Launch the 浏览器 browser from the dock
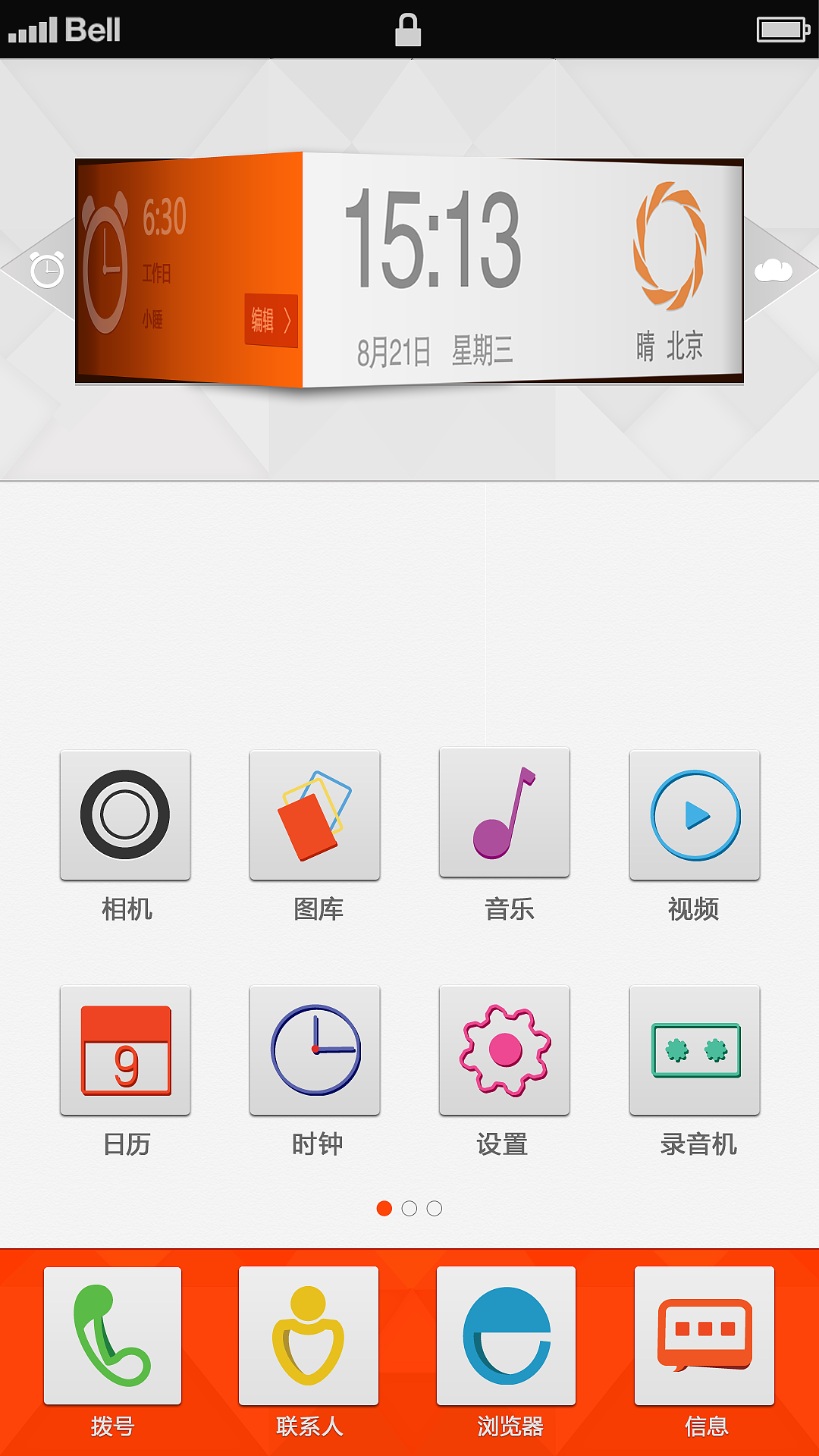Image resolution: width=819 pixels, height=1456 pixels. [507, 1335]
